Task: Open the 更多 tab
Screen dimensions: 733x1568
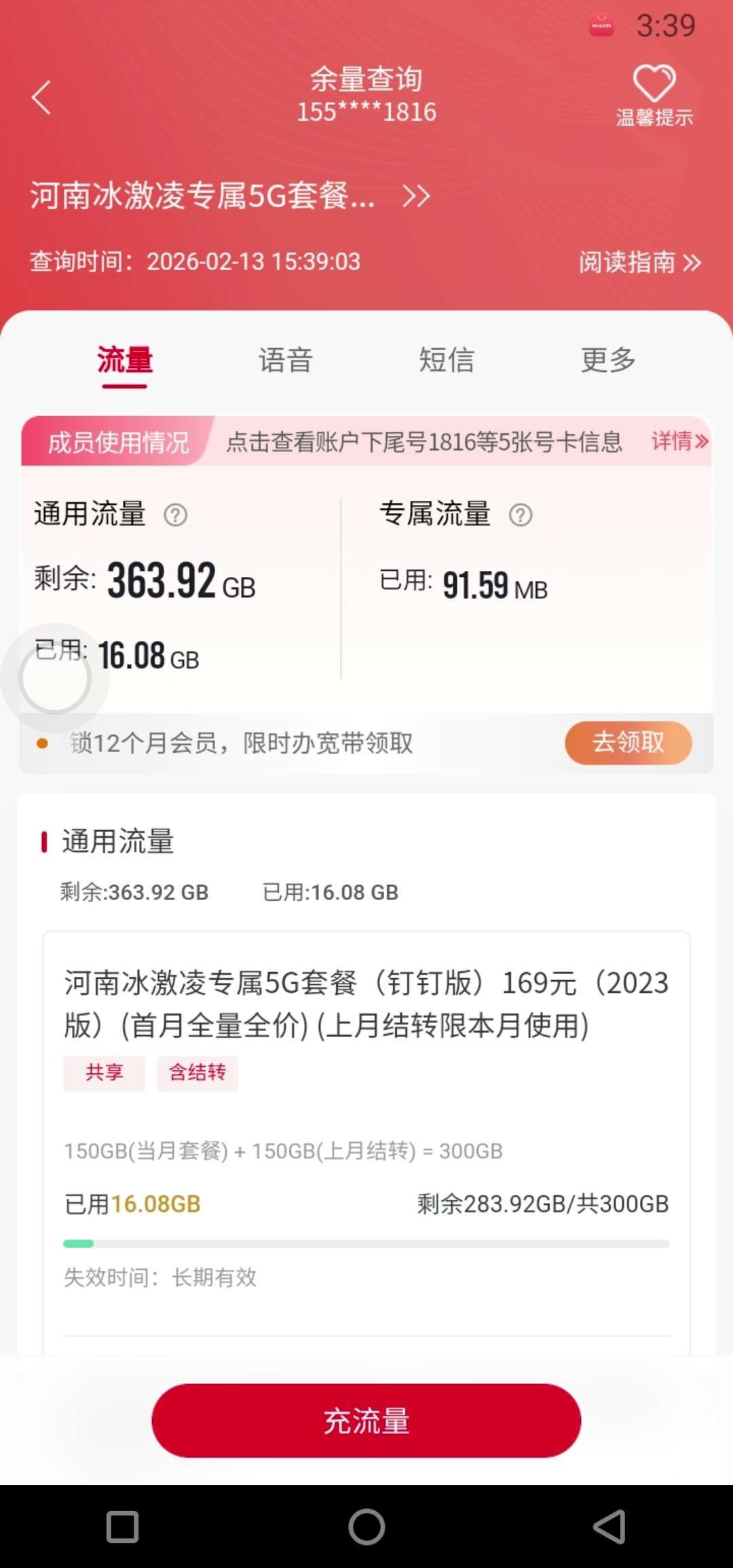Action: [x=608, y=360]
